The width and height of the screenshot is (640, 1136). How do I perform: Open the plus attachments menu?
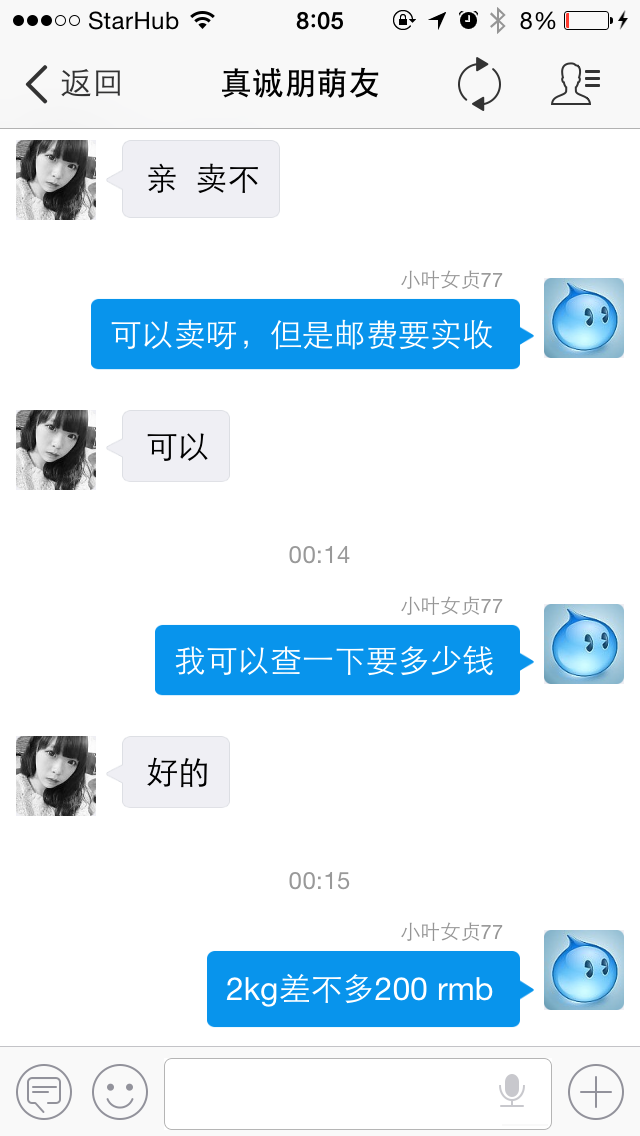(596, 1092)
